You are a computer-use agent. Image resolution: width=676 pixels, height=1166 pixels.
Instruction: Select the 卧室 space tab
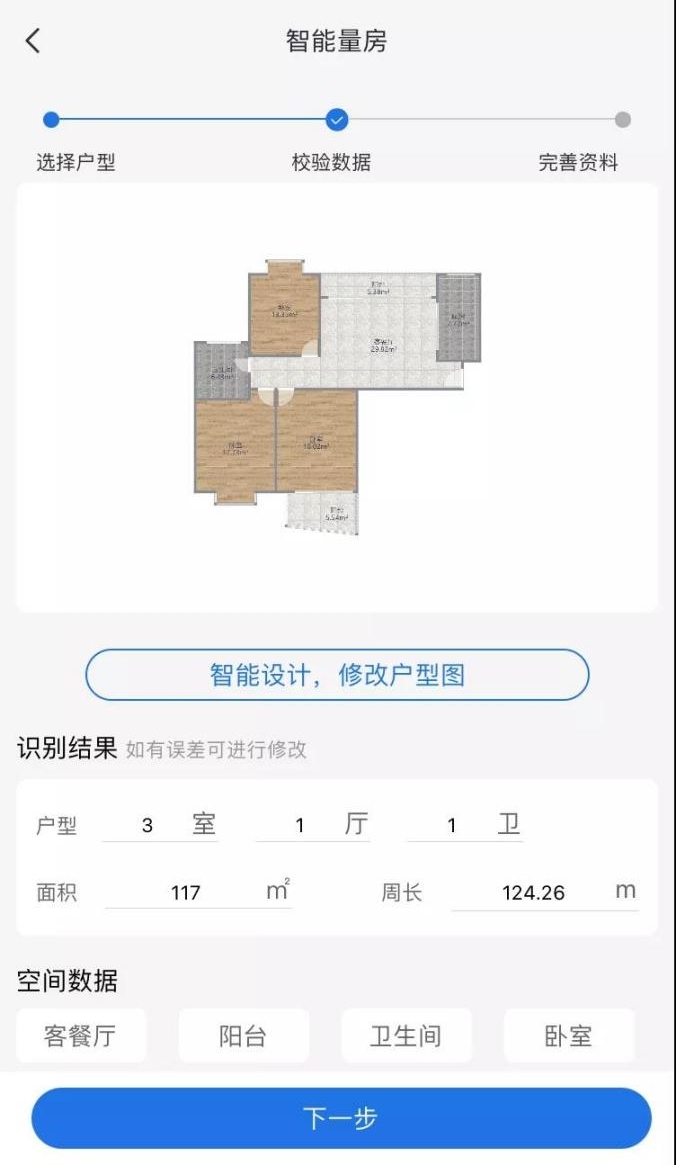[568, 1036]
